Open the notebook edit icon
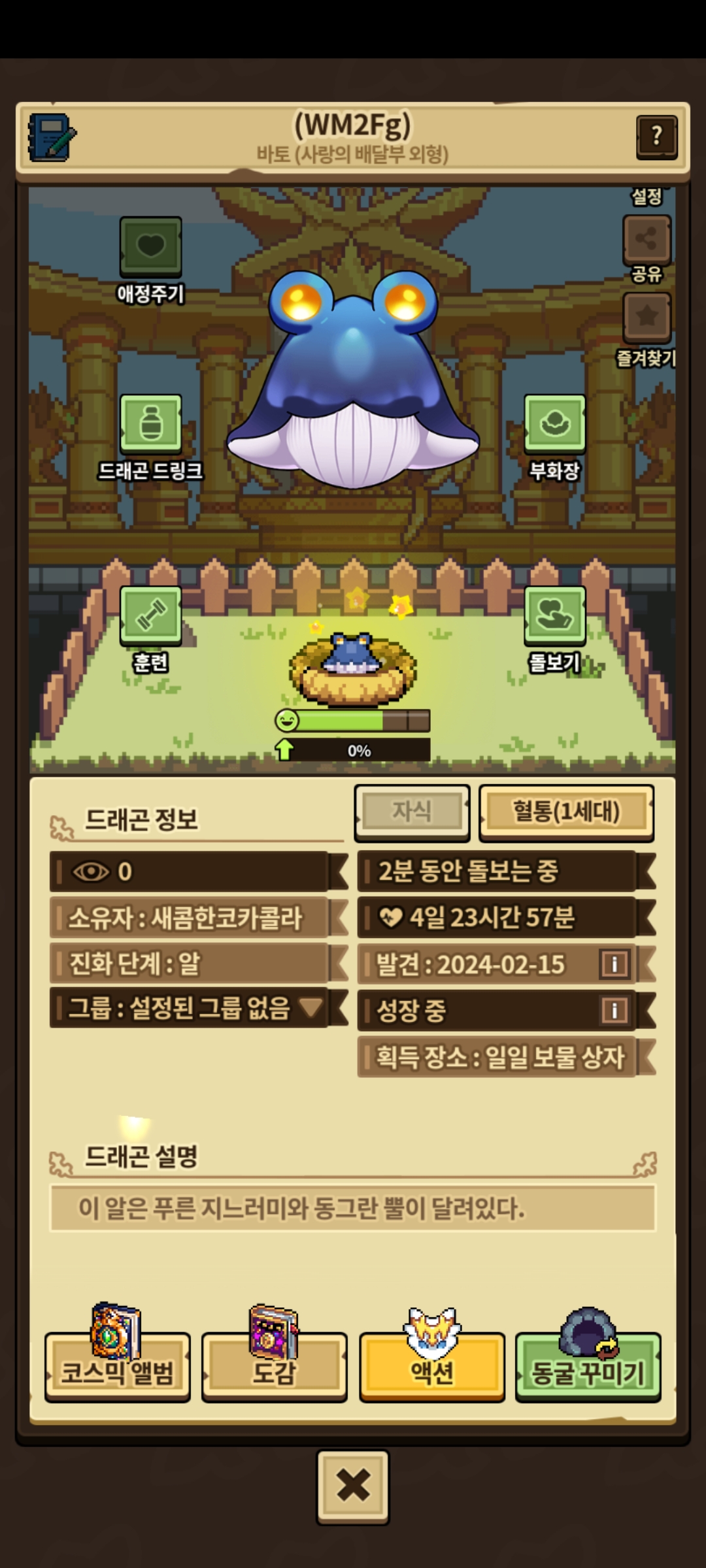Screen dimensions: 706x1568 click(x=52, y=137)
